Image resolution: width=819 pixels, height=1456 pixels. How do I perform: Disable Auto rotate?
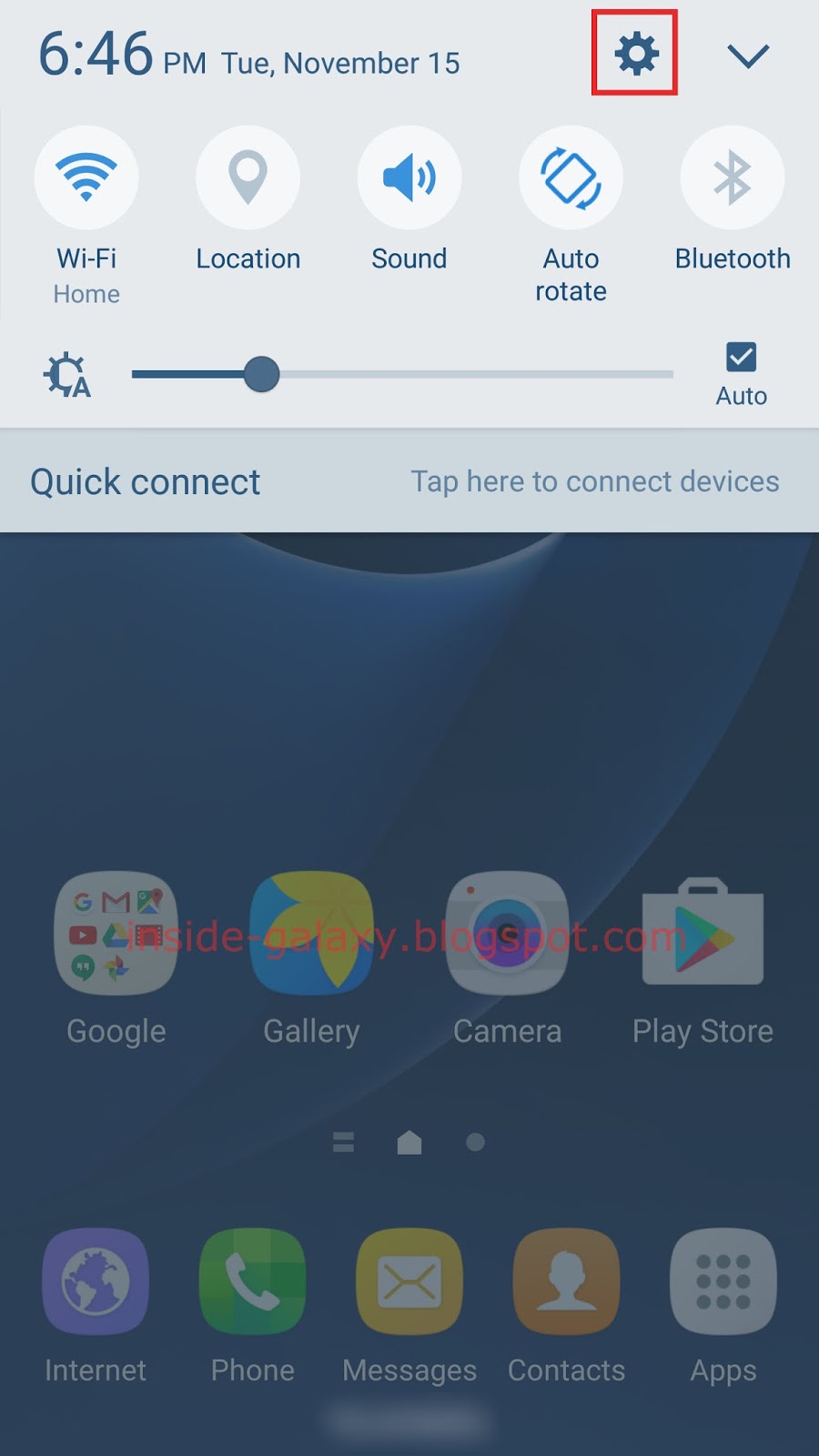click(x=571, y=177)
